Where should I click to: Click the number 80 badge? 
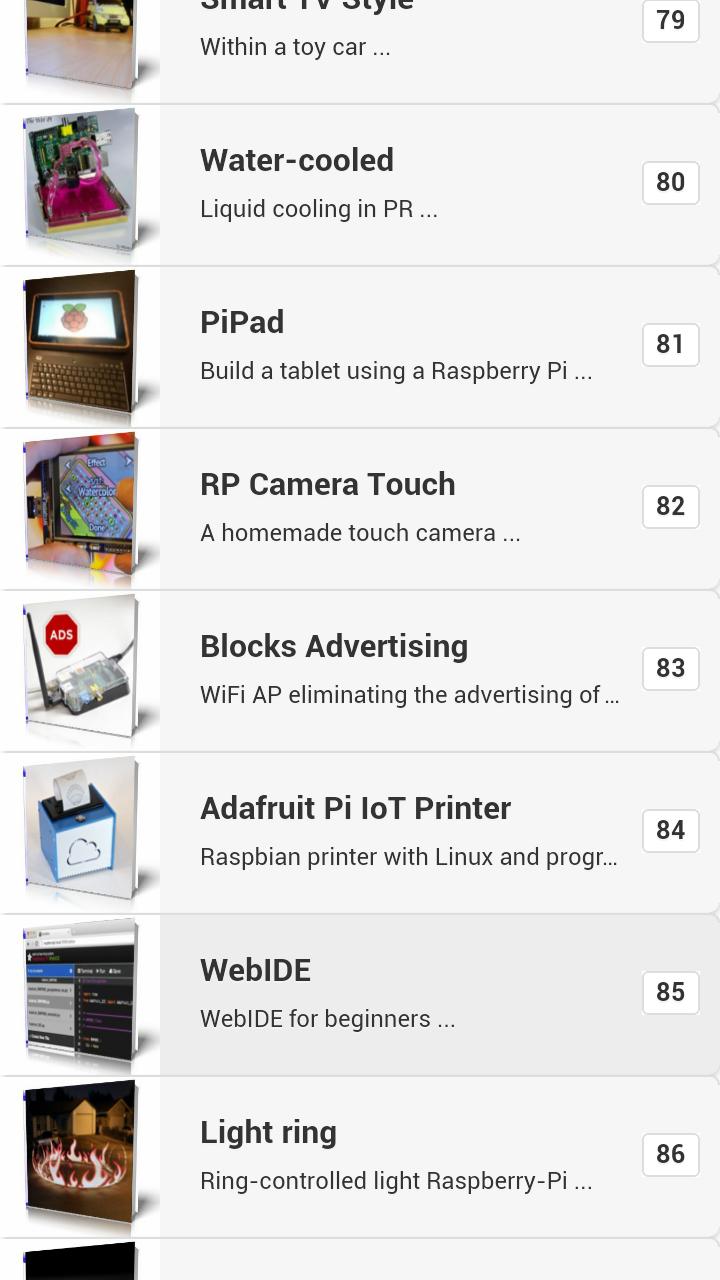coord(670,182)
